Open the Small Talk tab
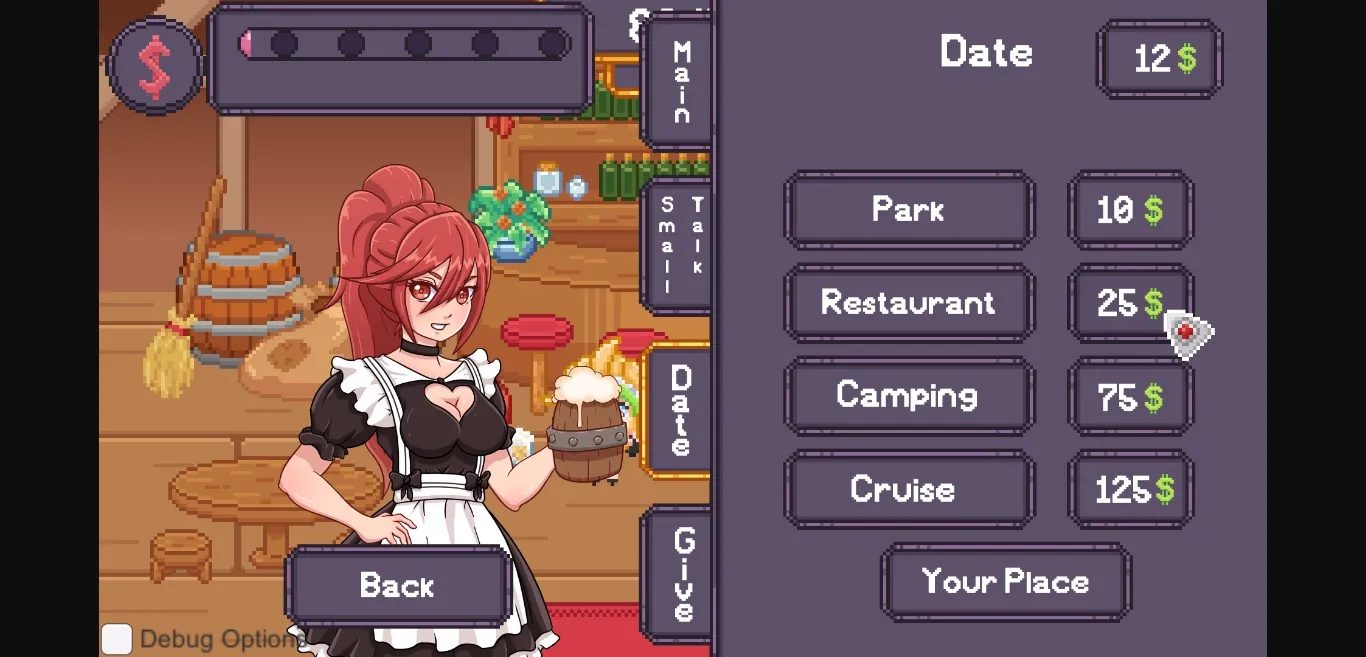Viewport: 1366px width, 657px height. [679, 245]
